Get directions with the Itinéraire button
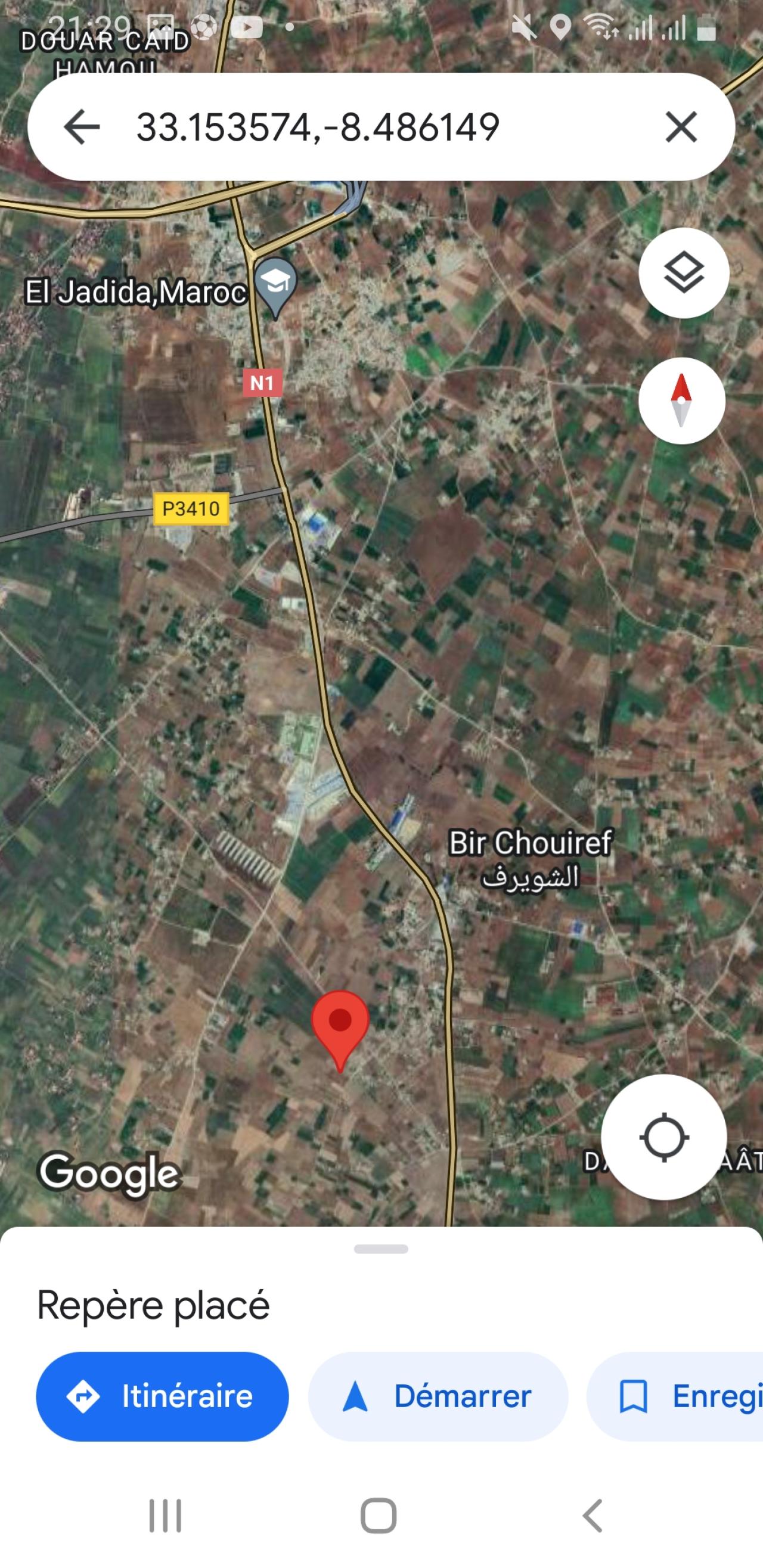Viewport: 763px width, 1568px height. pyautogui.click(x=163, y=1396)
